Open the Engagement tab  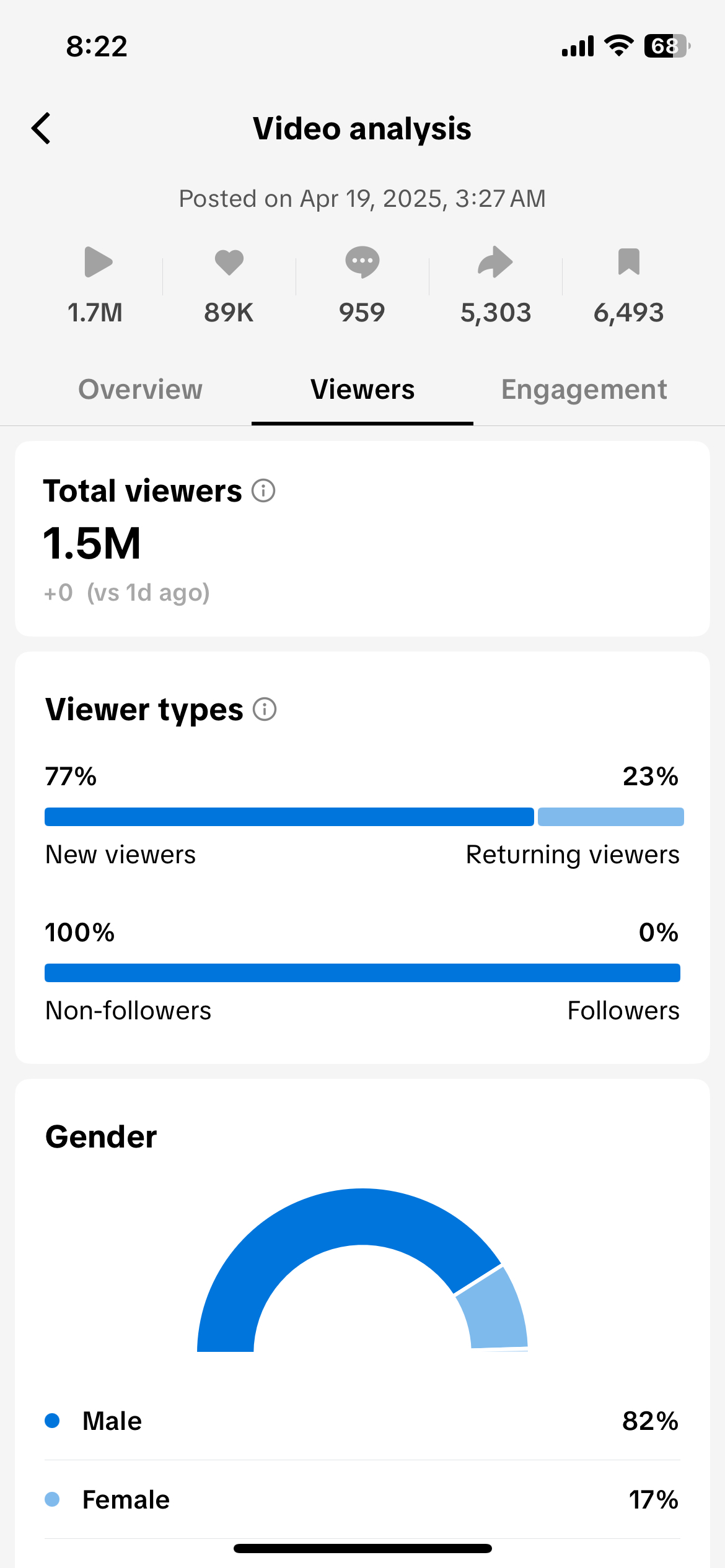584,390
